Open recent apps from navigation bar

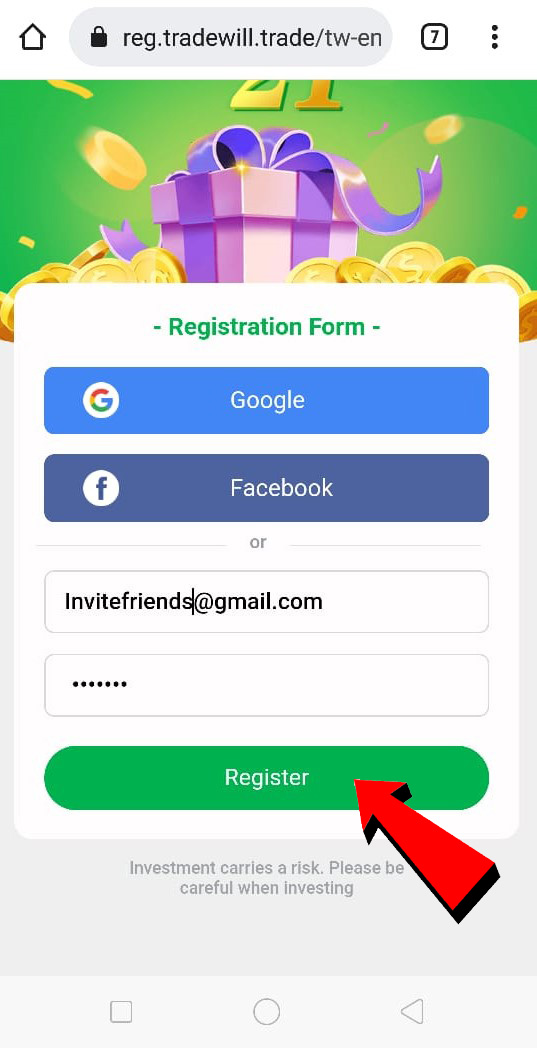tap(121, 1012)
